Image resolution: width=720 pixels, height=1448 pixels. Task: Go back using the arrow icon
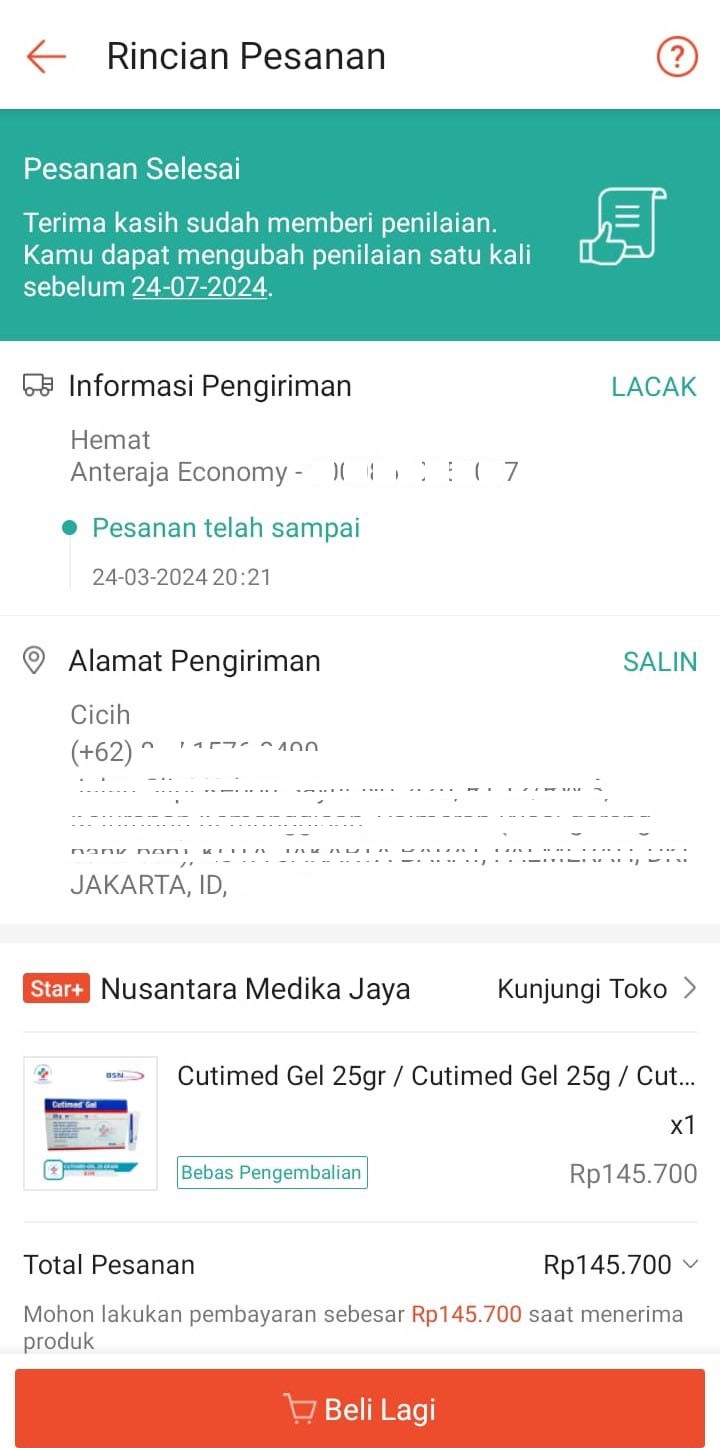(46, 57)
